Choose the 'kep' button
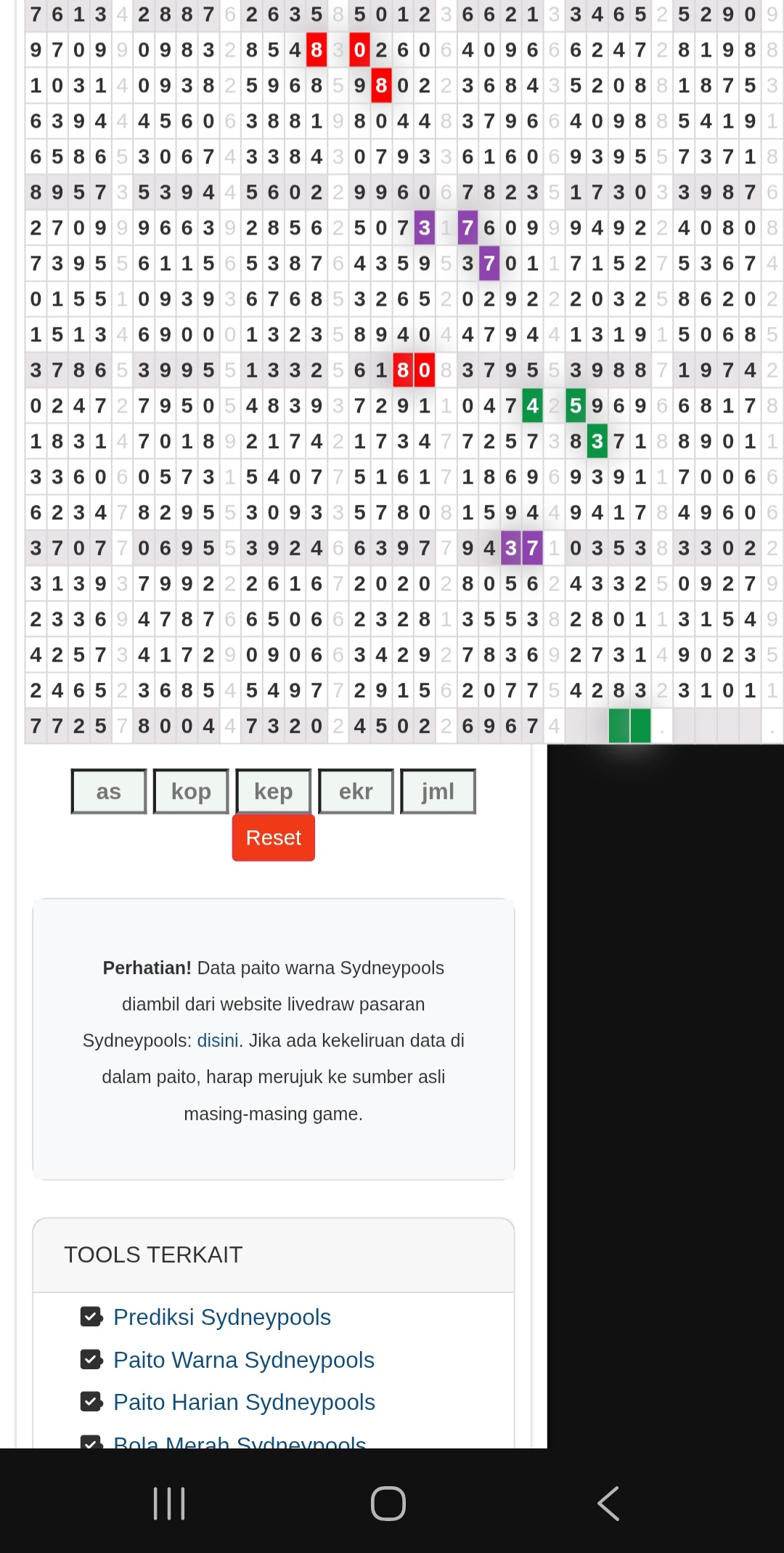Screen dimensions: 784x1553 point(274,791)
